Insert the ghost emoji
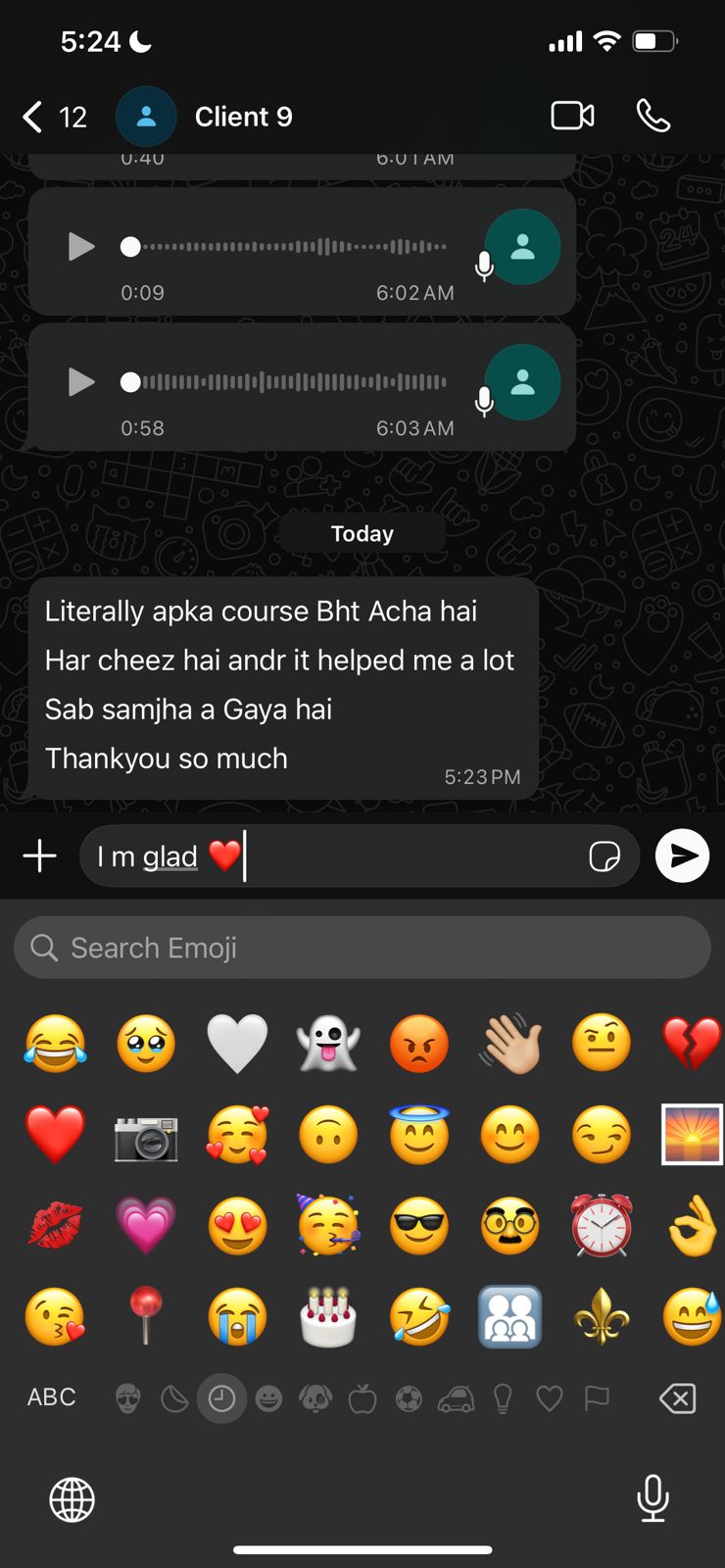Viewport: 725px width, 1568px height. pyautogui.click(x=328, y=1043)
